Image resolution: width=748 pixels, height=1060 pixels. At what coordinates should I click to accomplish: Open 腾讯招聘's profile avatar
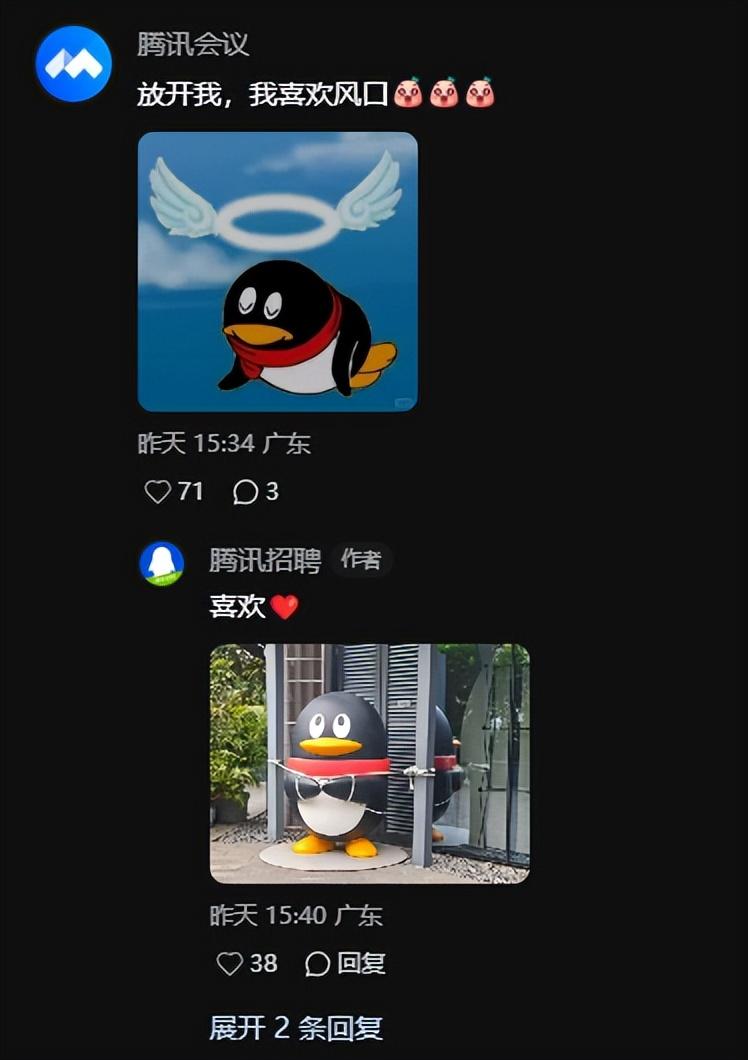click(x=161, y=563)
